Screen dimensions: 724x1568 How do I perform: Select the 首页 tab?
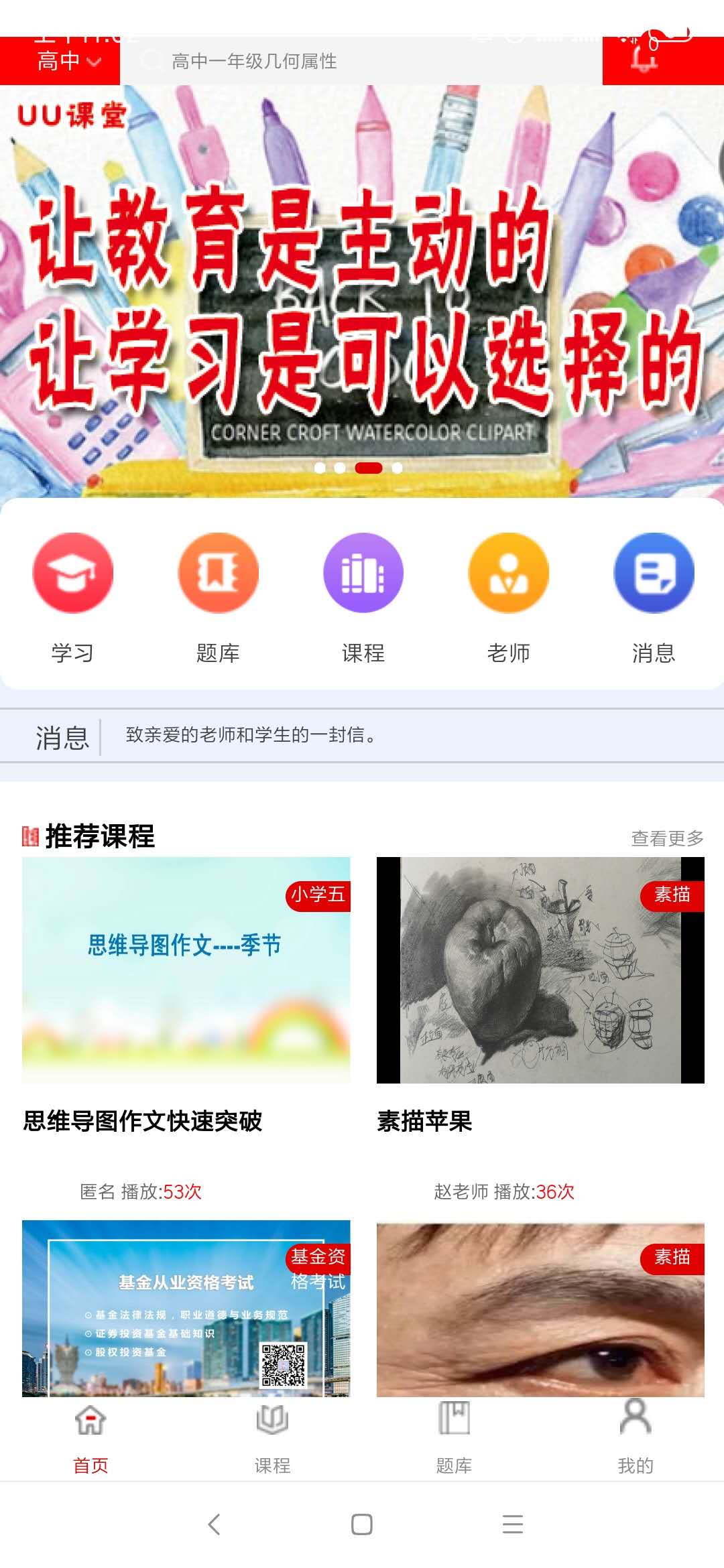[90, 1437]
